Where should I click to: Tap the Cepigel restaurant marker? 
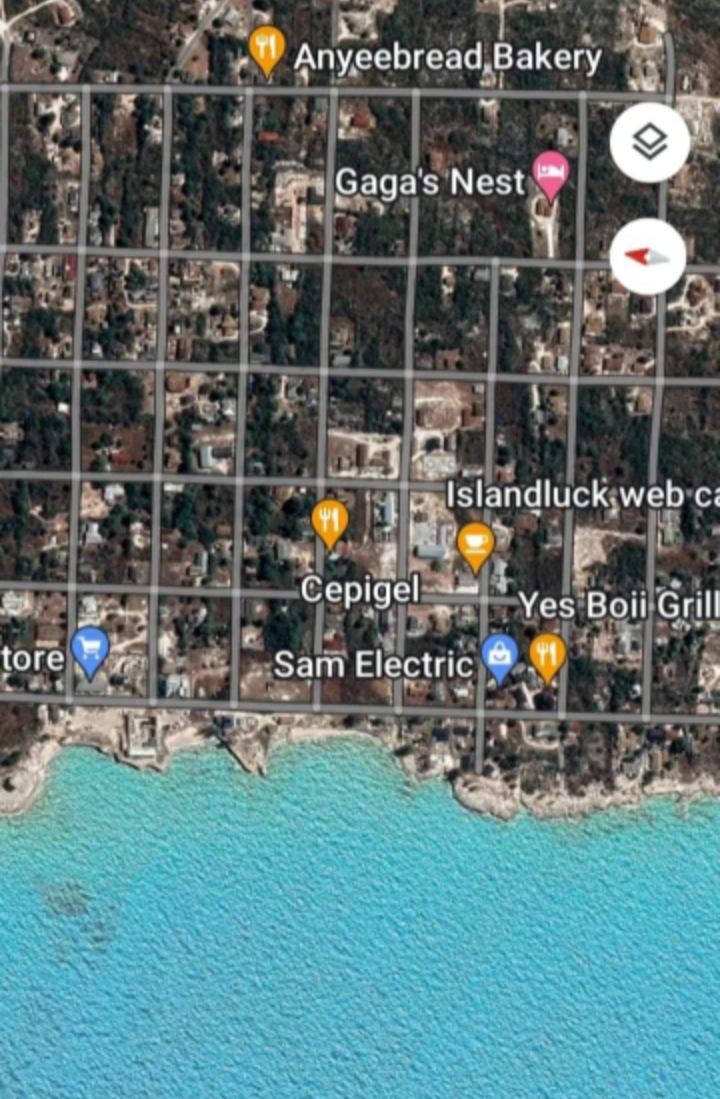[329, 522]
